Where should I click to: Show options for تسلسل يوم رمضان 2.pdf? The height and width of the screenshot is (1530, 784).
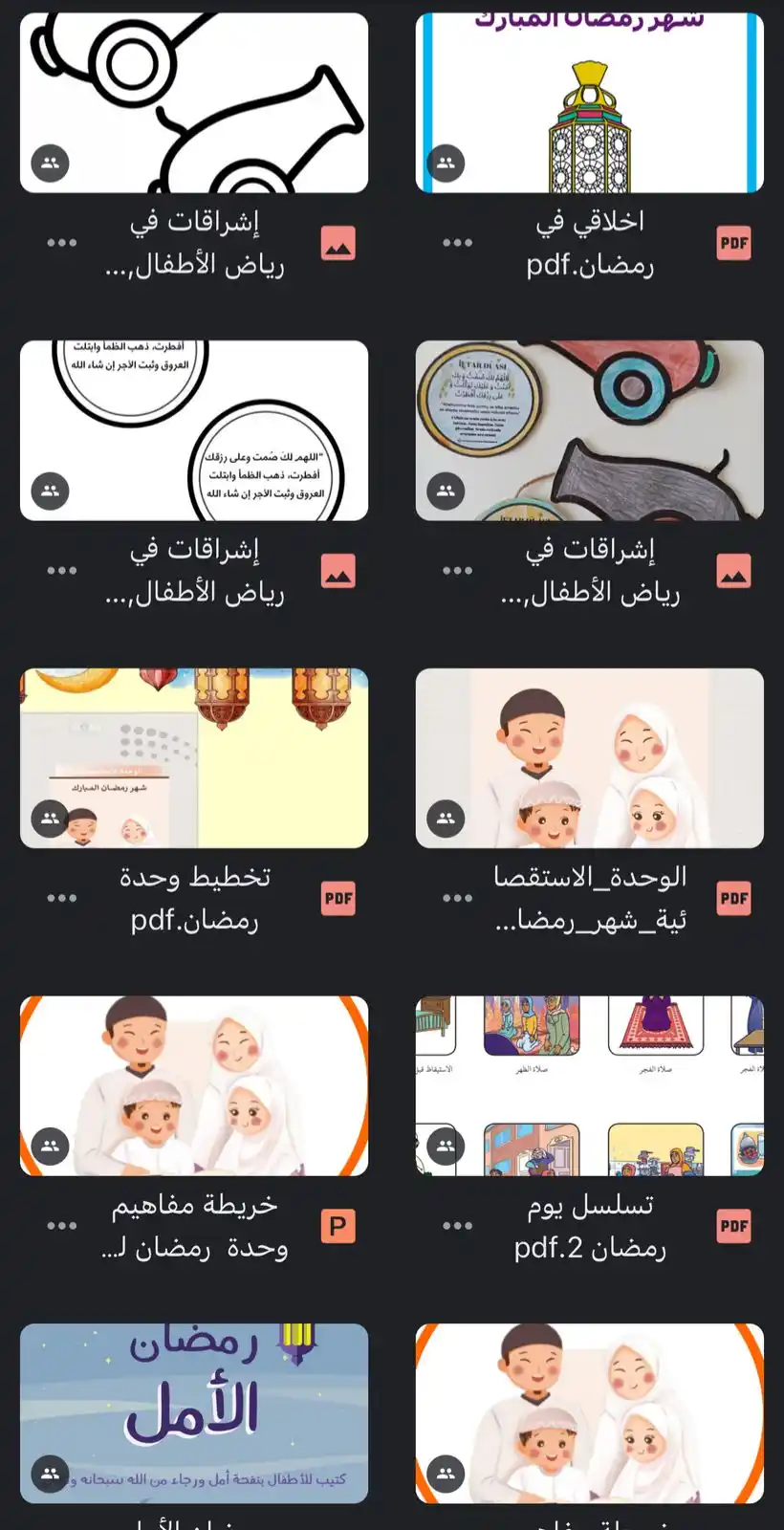point(457,1226)
